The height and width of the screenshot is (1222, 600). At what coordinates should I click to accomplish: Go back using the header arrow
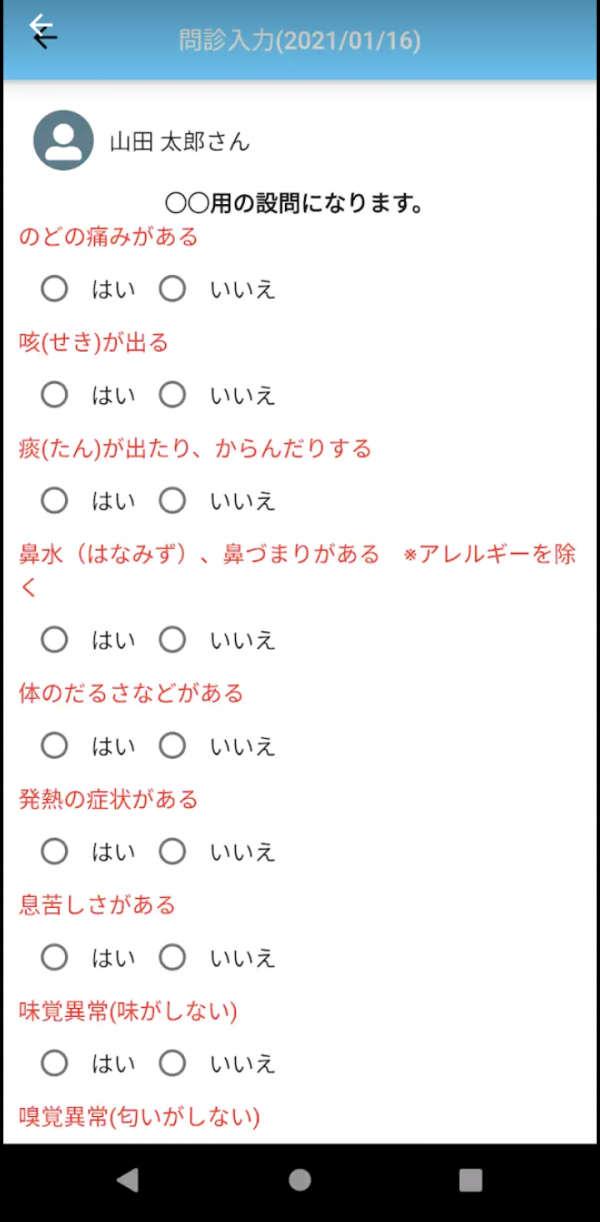42,31
